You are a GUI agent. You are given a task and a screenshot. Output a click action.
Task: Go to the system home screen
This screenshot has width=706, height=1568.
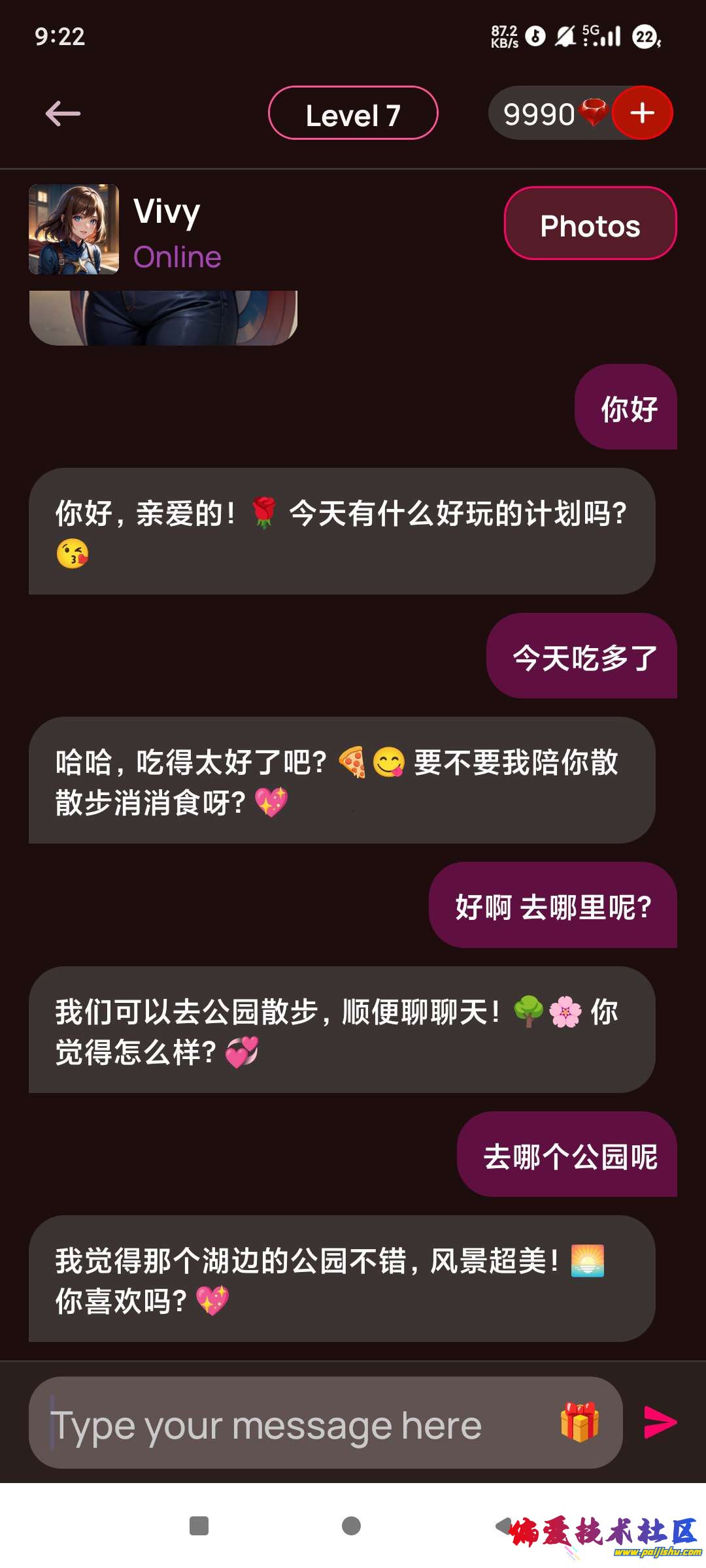(x=351, y=1526)
